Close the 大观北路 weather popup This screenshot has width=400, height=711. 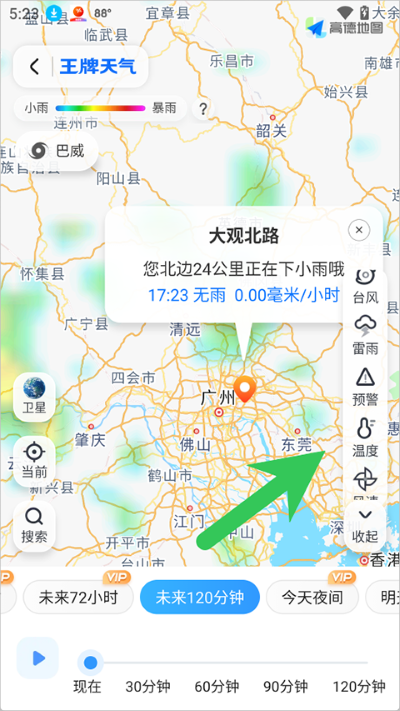point(359,230)
